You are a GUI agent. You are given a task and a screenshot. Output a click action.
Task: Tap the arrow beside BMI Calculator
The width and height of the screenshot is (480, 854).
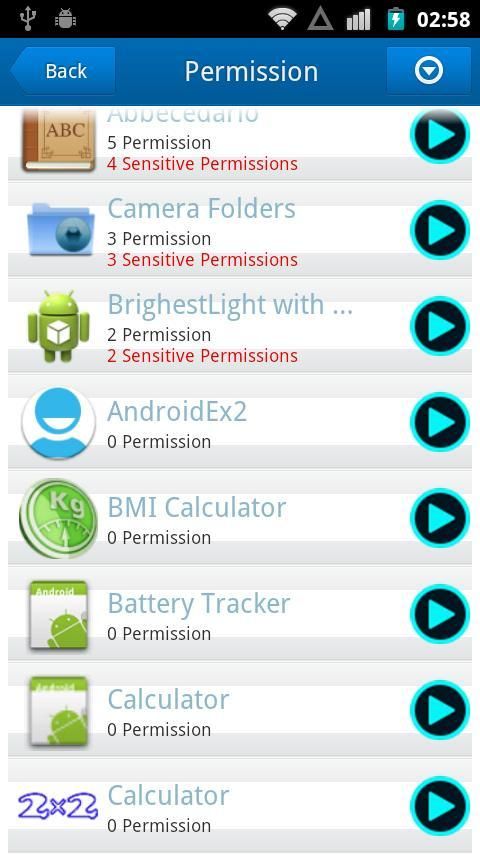click(x=440, y=517)
